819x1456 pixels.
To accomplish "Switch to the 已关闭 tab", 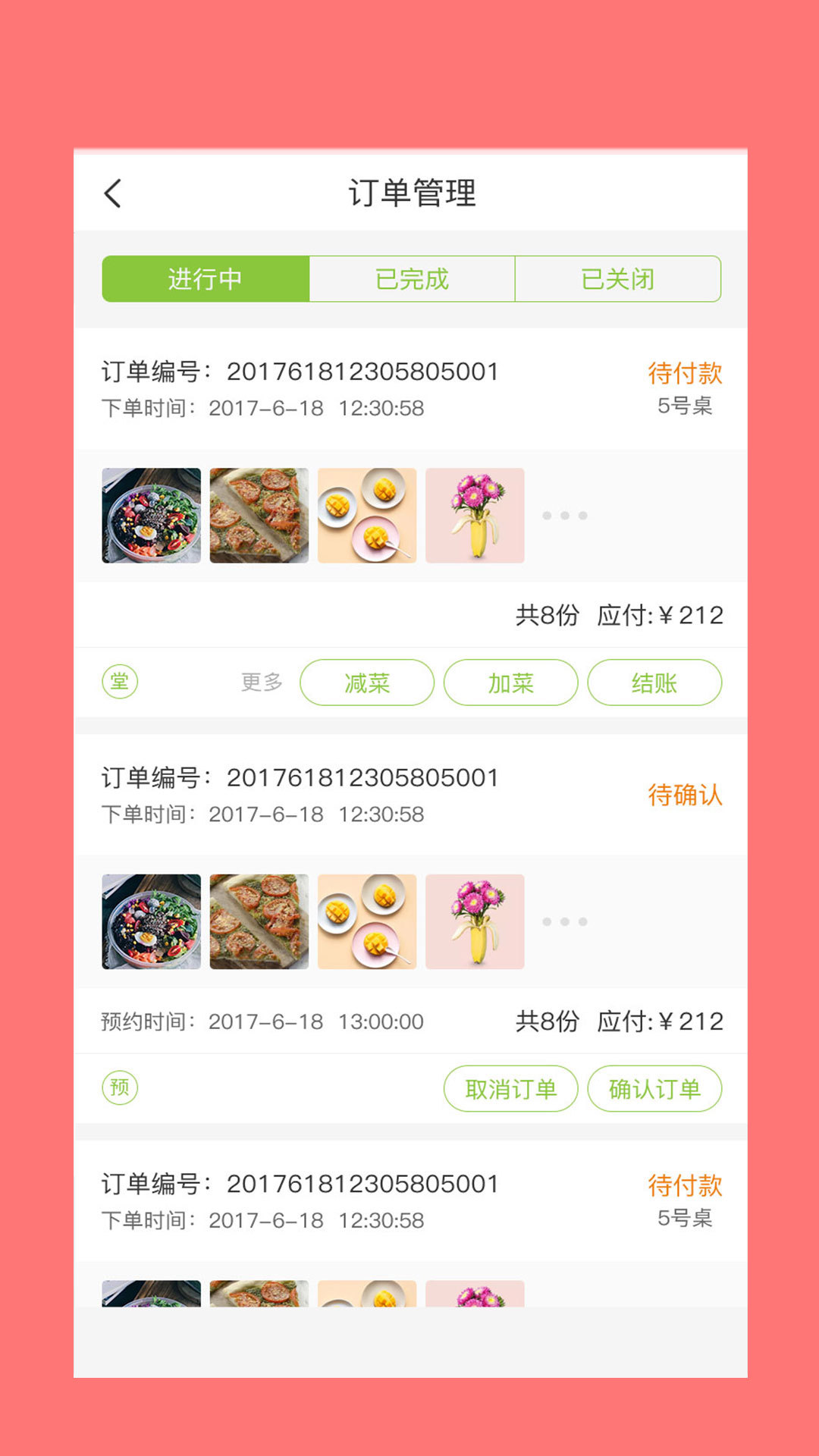I will coord(617,279).
